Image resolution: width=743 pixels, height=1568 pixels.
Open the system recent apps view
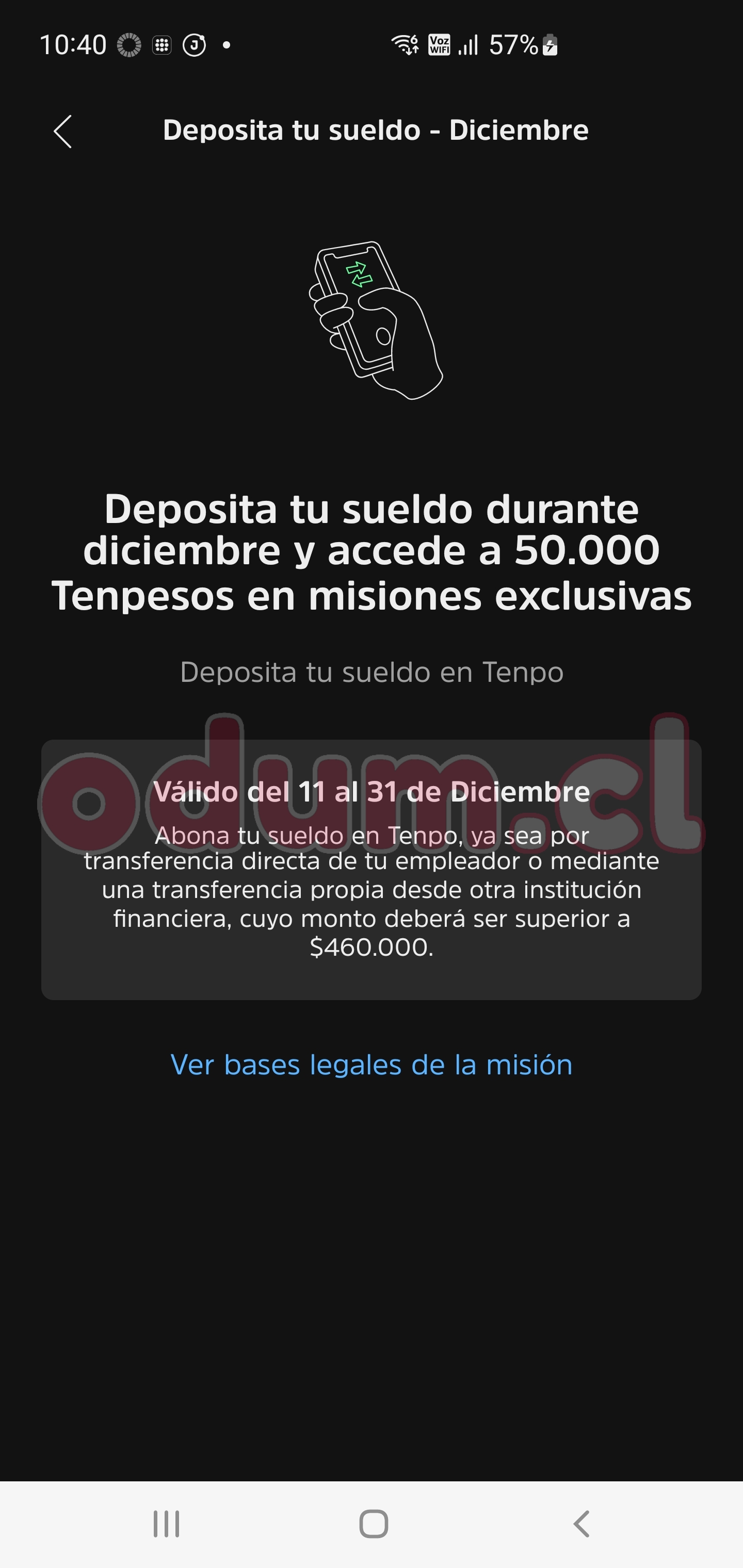click(x=166, y=1524)
